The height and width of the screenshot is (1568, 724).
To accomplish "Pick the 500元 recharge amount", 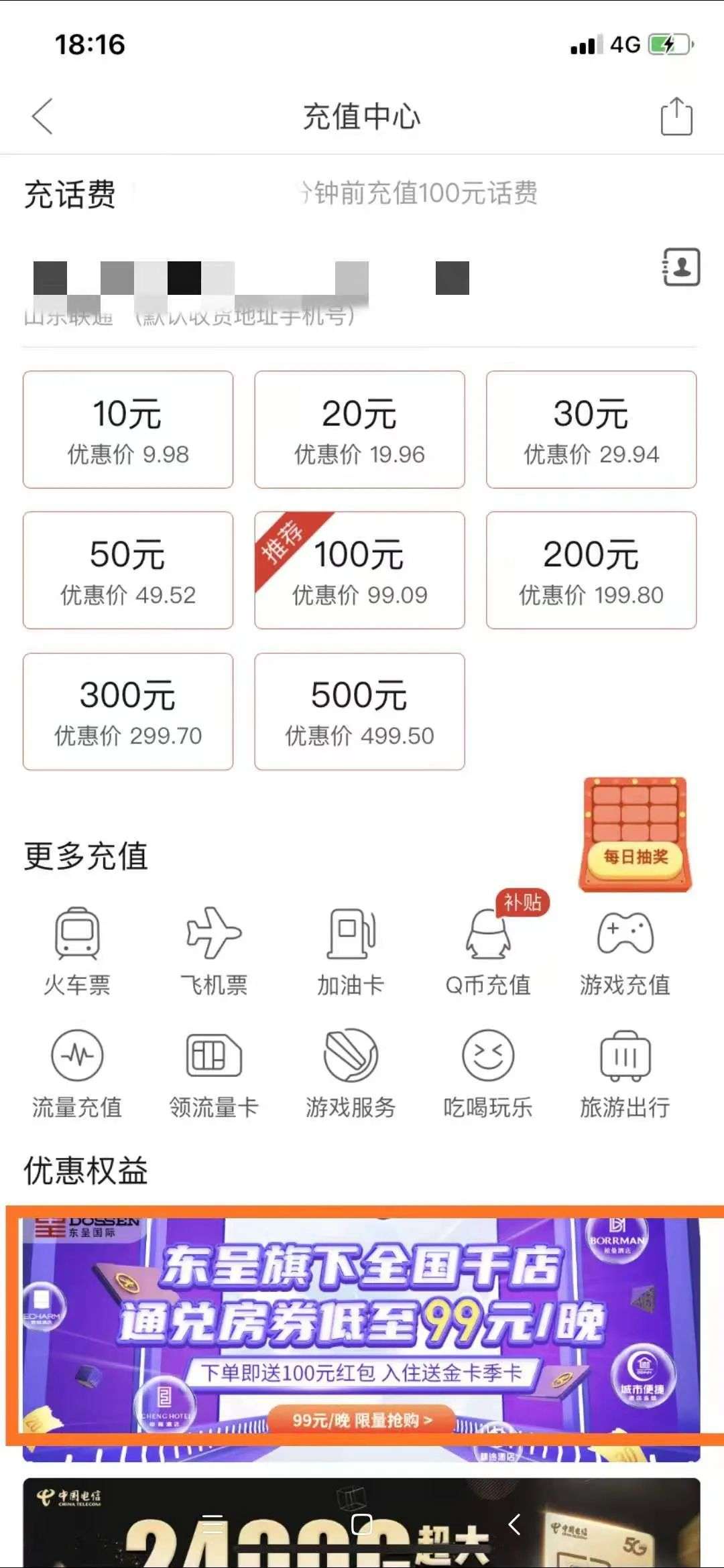I will pyautogui.click(x=359, y=711).
